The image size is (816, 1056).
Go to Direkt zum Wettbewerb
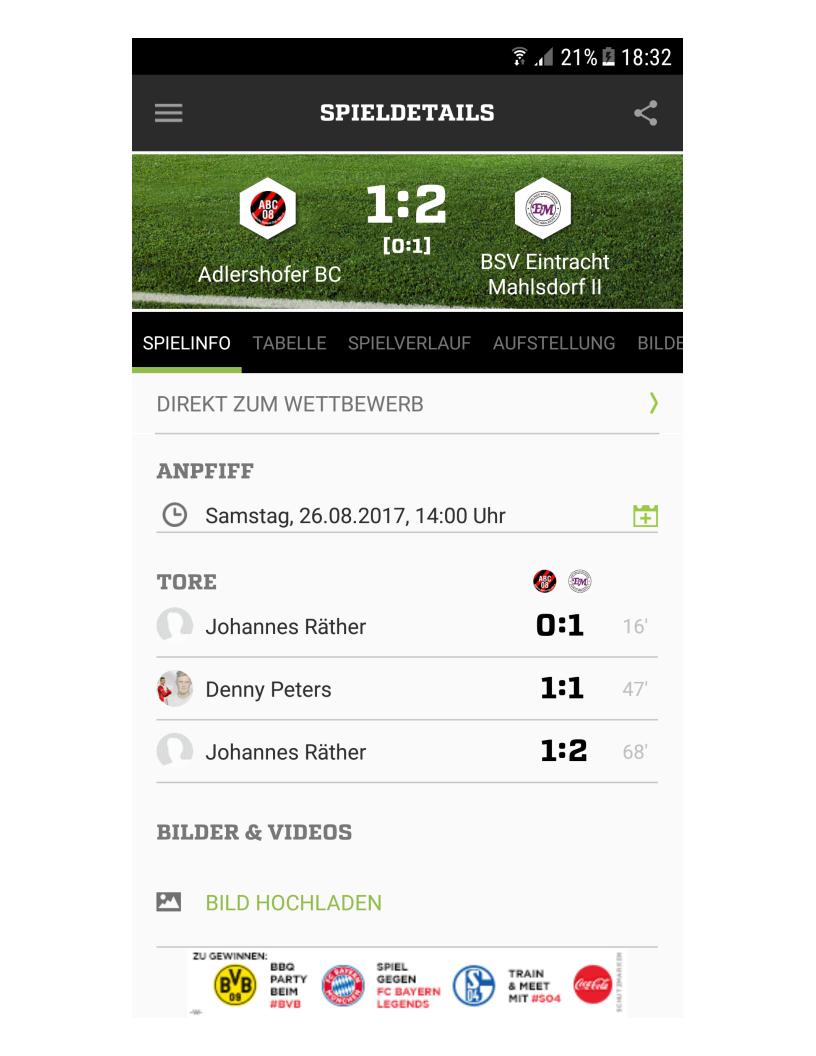[x=407, y=404]
